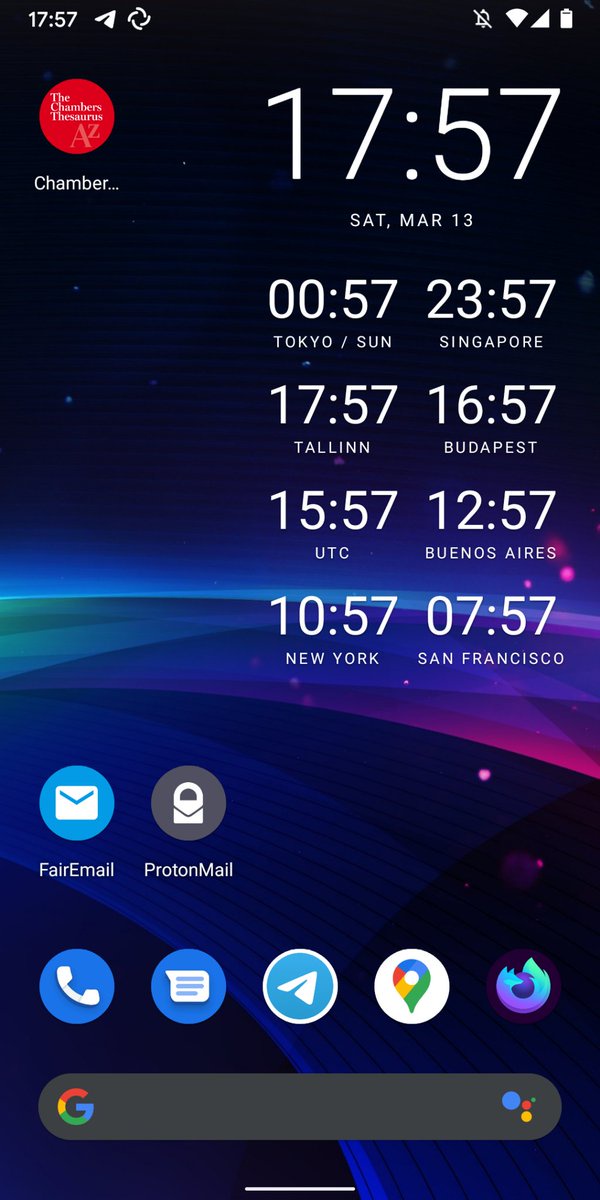Image resolution: width=600 pixels, height=1200 pixels.
Task: Open the Chambers Thesaurus app
Action: click(x=77, y=117)
